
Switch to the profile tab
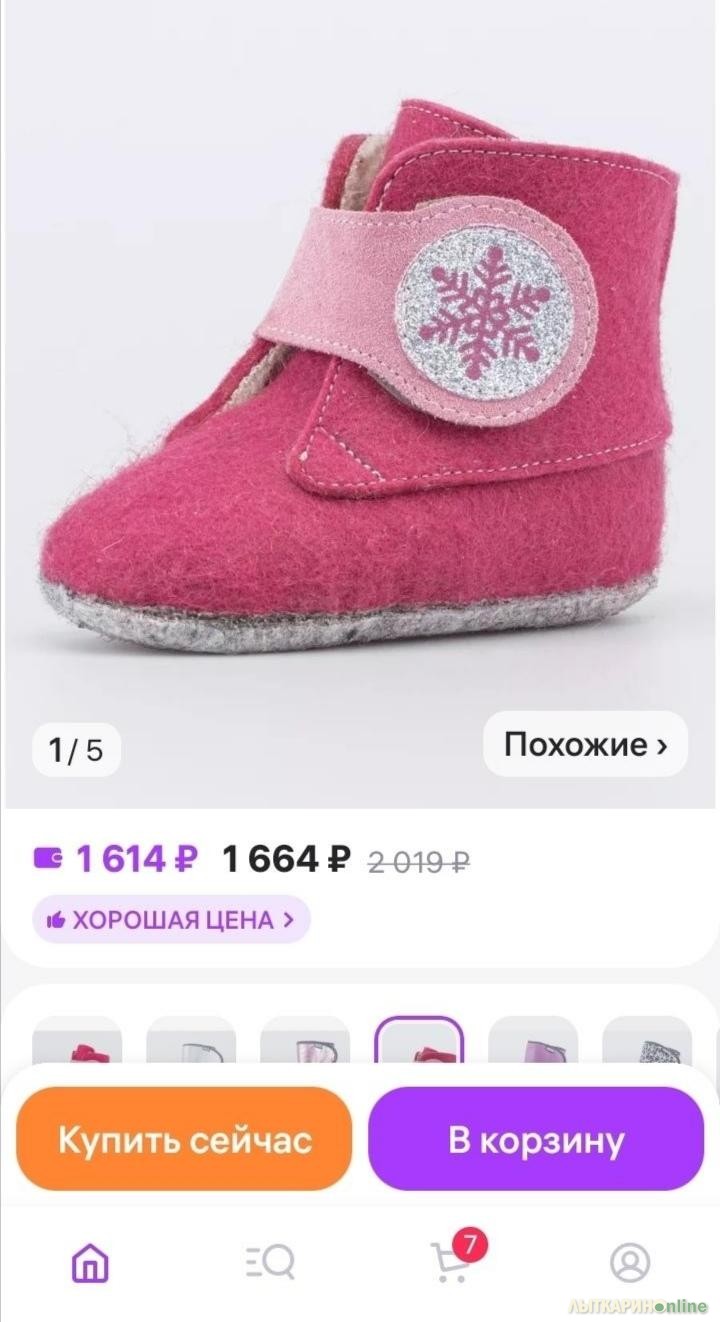click(x=630, y=1263)
